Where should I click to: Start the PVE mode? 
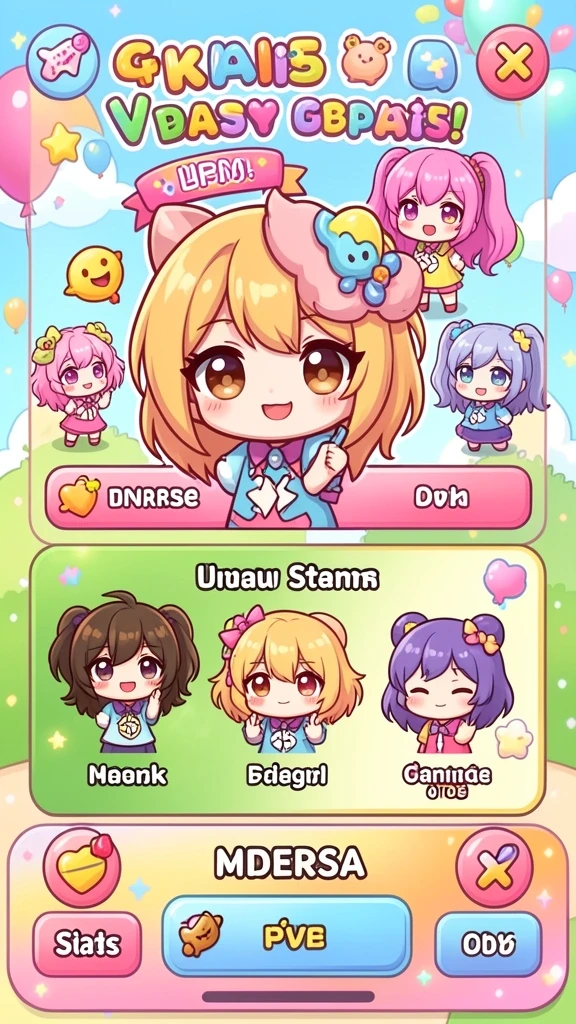[x=287, y=936]
